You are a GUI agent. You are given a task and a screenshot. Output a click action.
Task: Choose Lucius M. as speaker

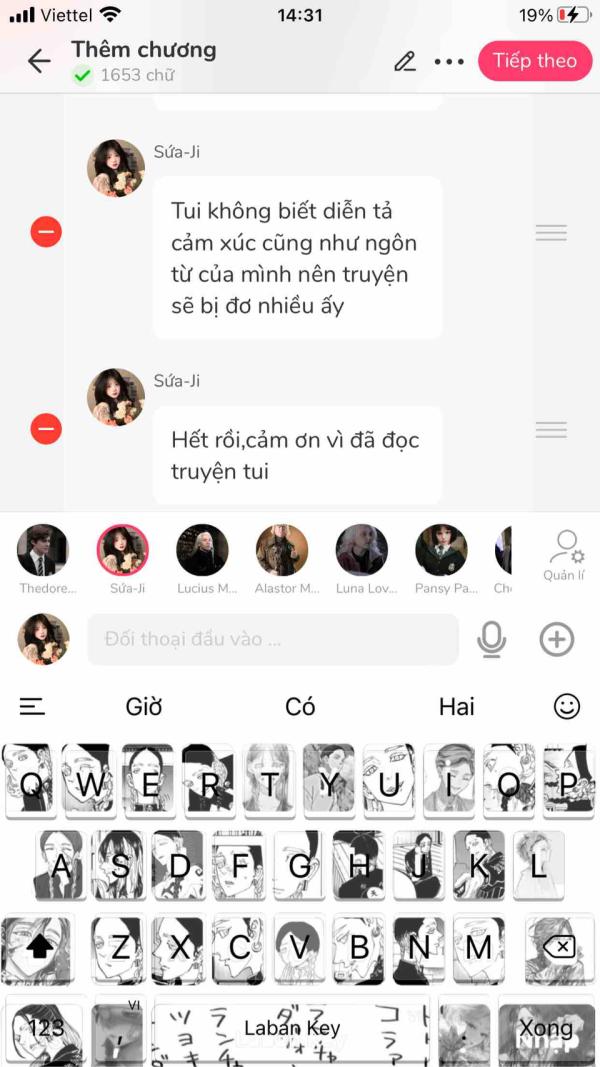coord(202,551)
